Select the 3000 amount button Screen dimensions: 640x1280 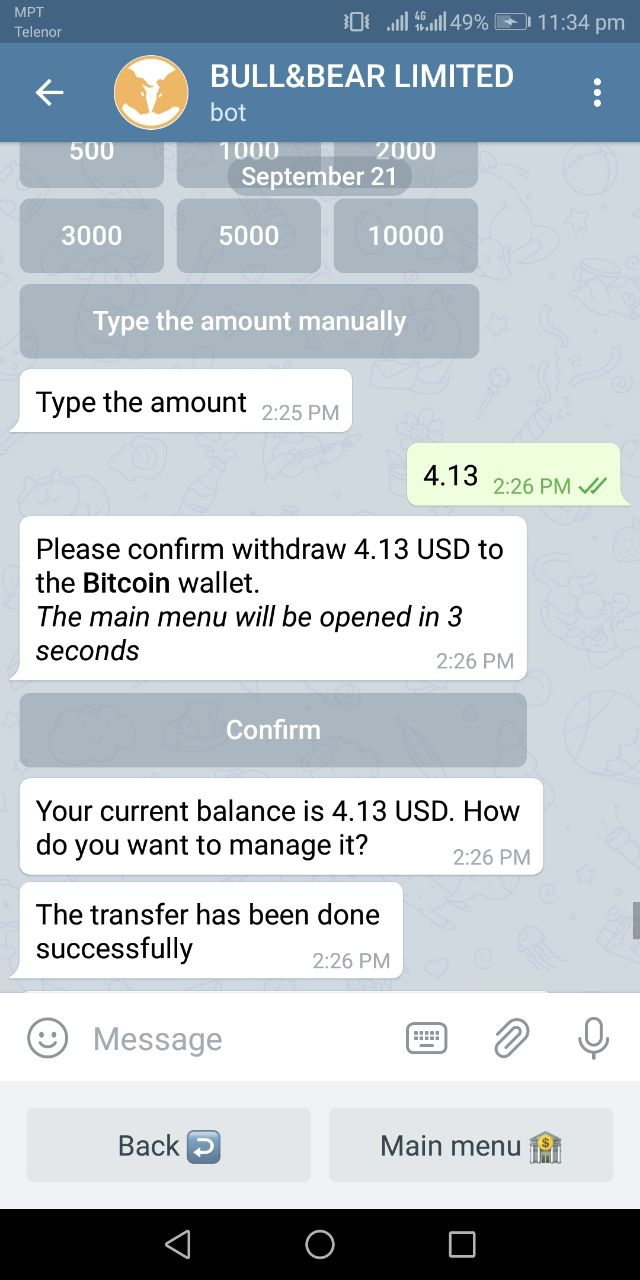coord(91,236)
